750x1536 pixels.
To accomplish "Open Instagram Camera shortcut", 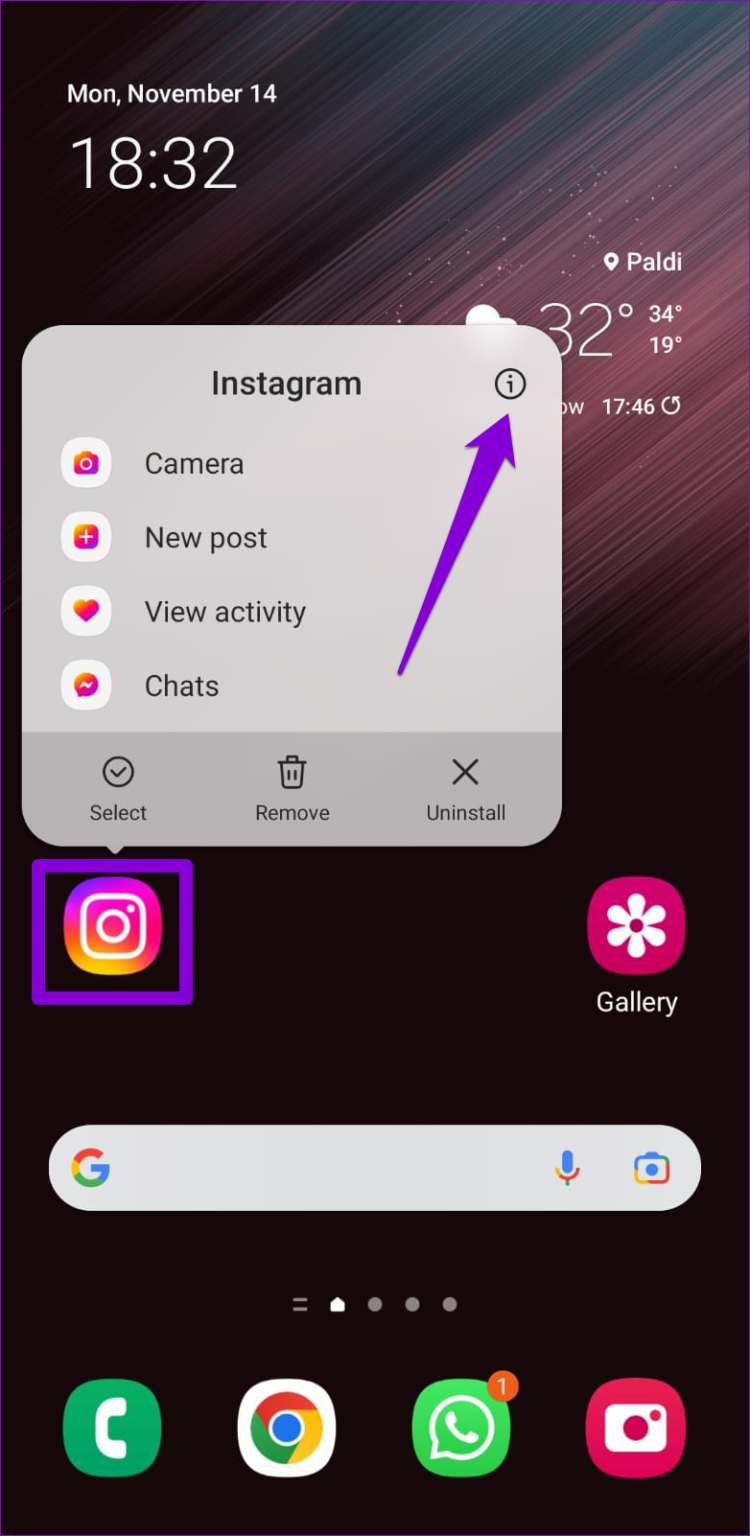I will pos(194,463).
